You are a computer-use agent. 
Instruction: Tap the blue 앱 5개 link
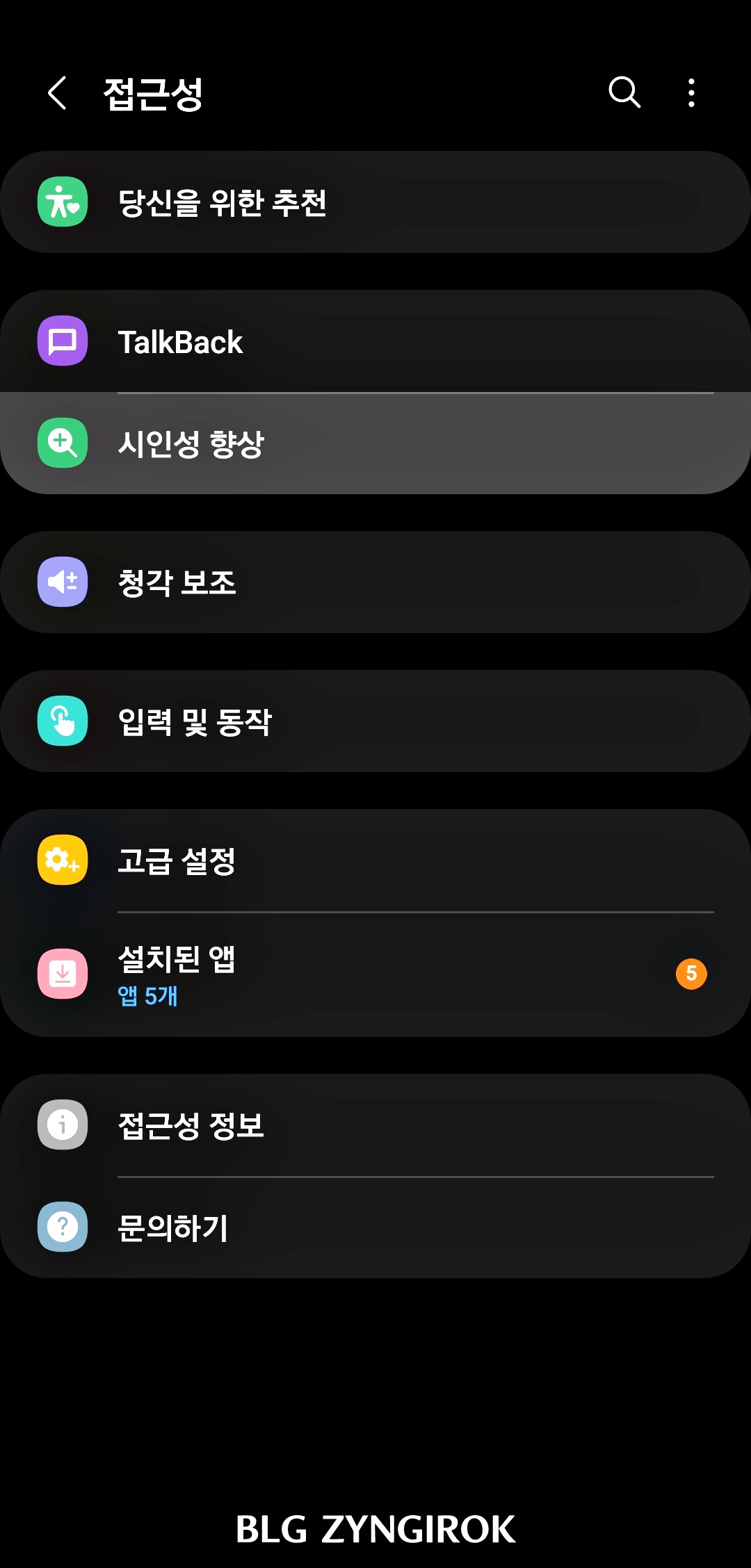pyautogui.click(x=147, y=996)
